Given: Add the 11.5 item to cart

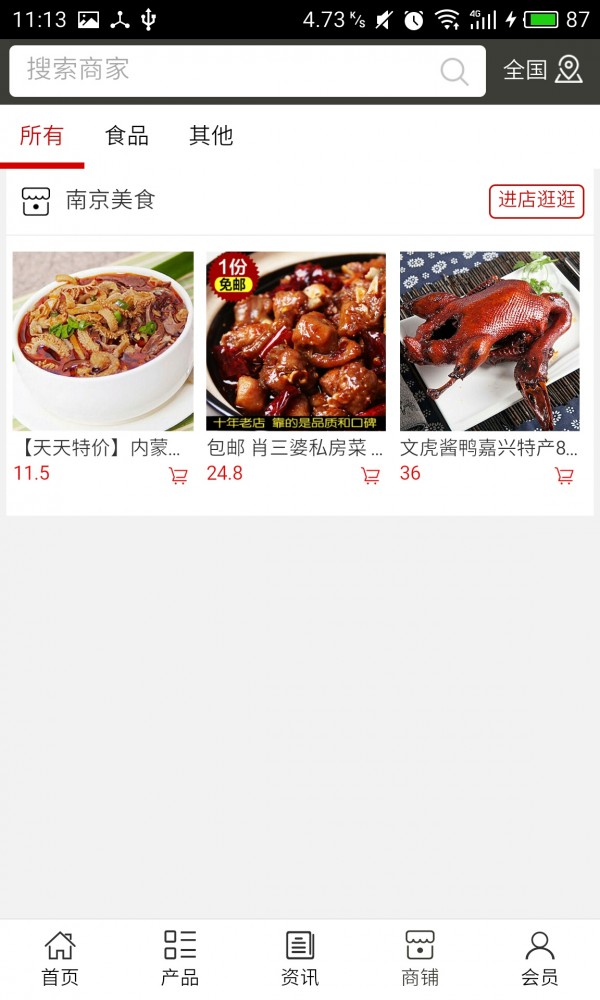Looking at the screenshot, I should click(178, 476).
